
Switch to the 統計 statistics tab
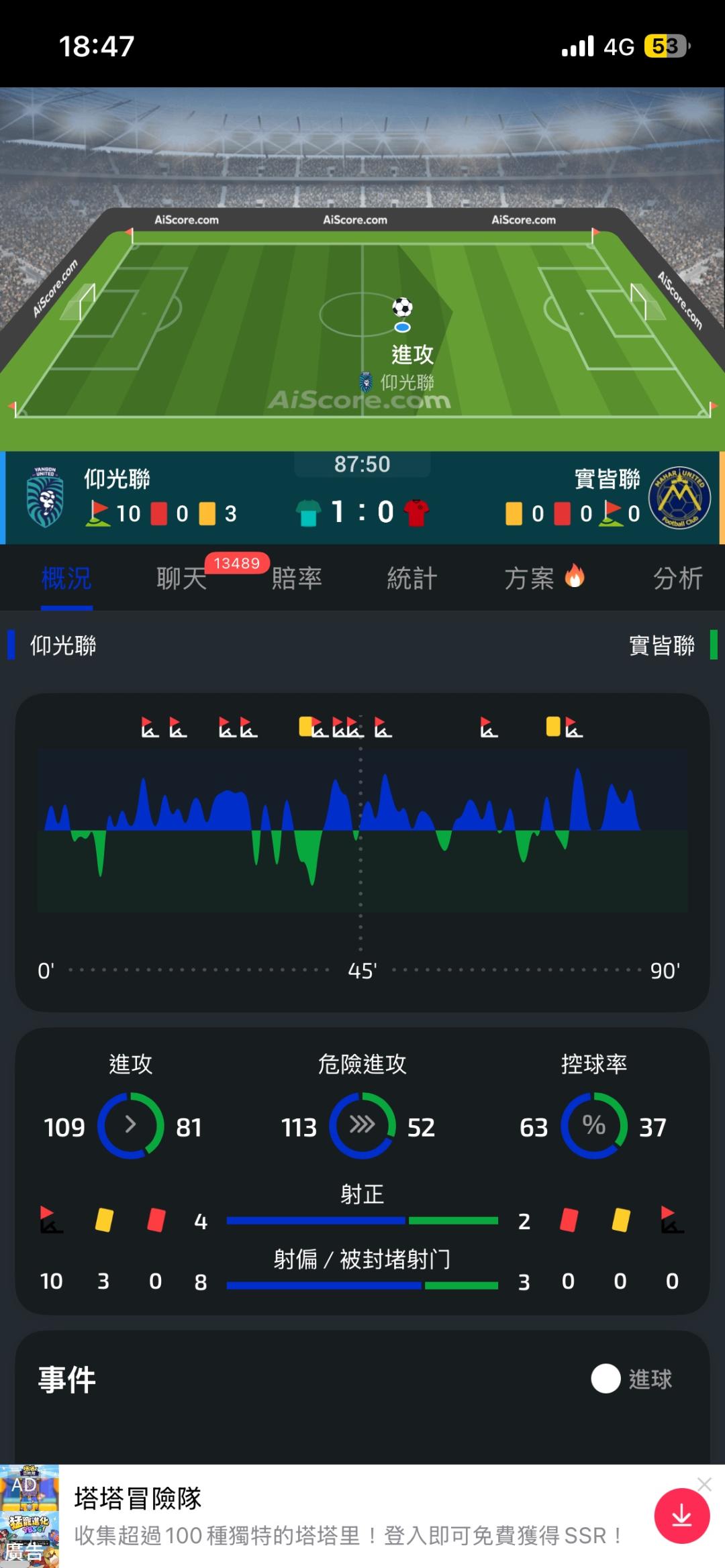click(x=412, y=578)
